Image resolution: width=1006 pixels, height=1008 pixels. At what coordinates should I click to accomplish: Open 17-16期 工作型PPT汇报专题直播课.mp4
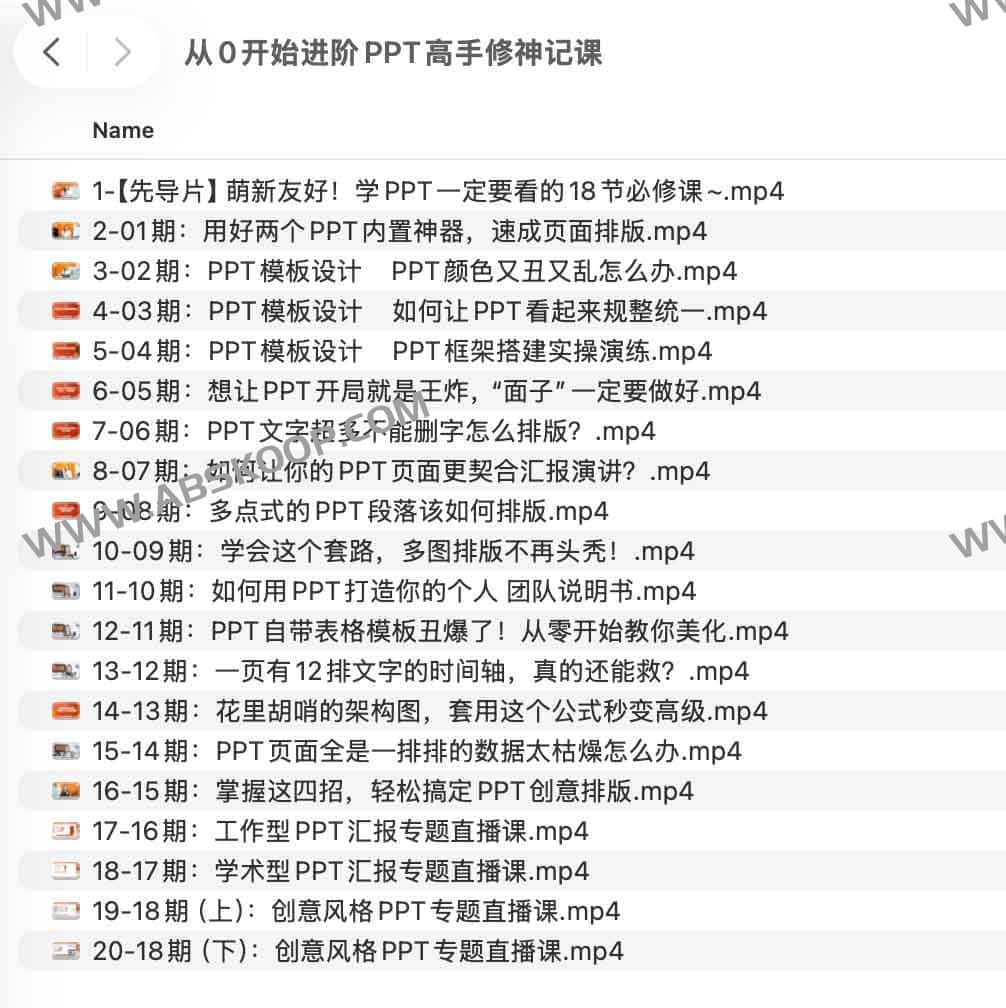click(x=340, y=831)
